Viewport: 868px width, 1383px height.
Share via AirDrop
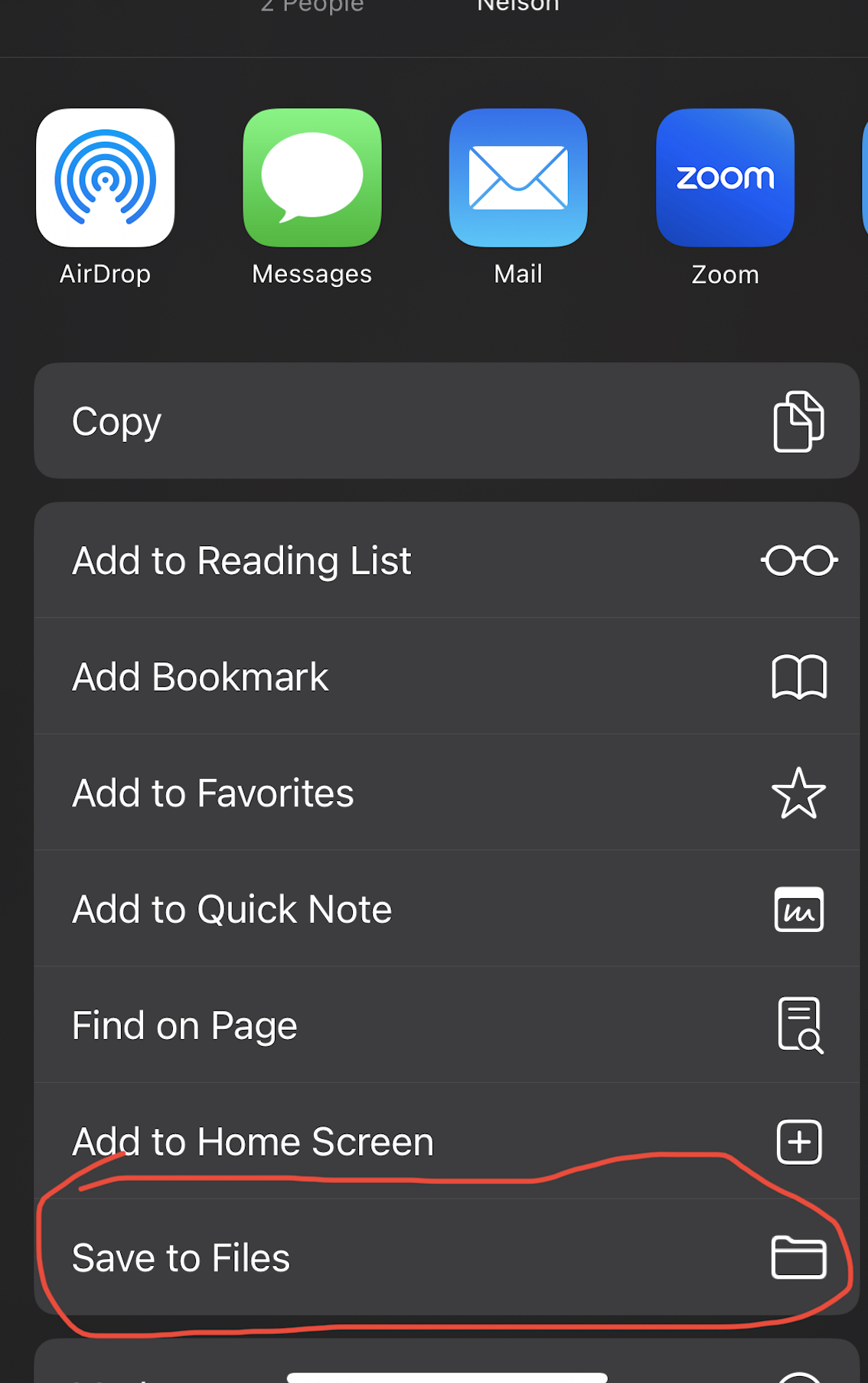pyautogui.click(x=106, y=178)
